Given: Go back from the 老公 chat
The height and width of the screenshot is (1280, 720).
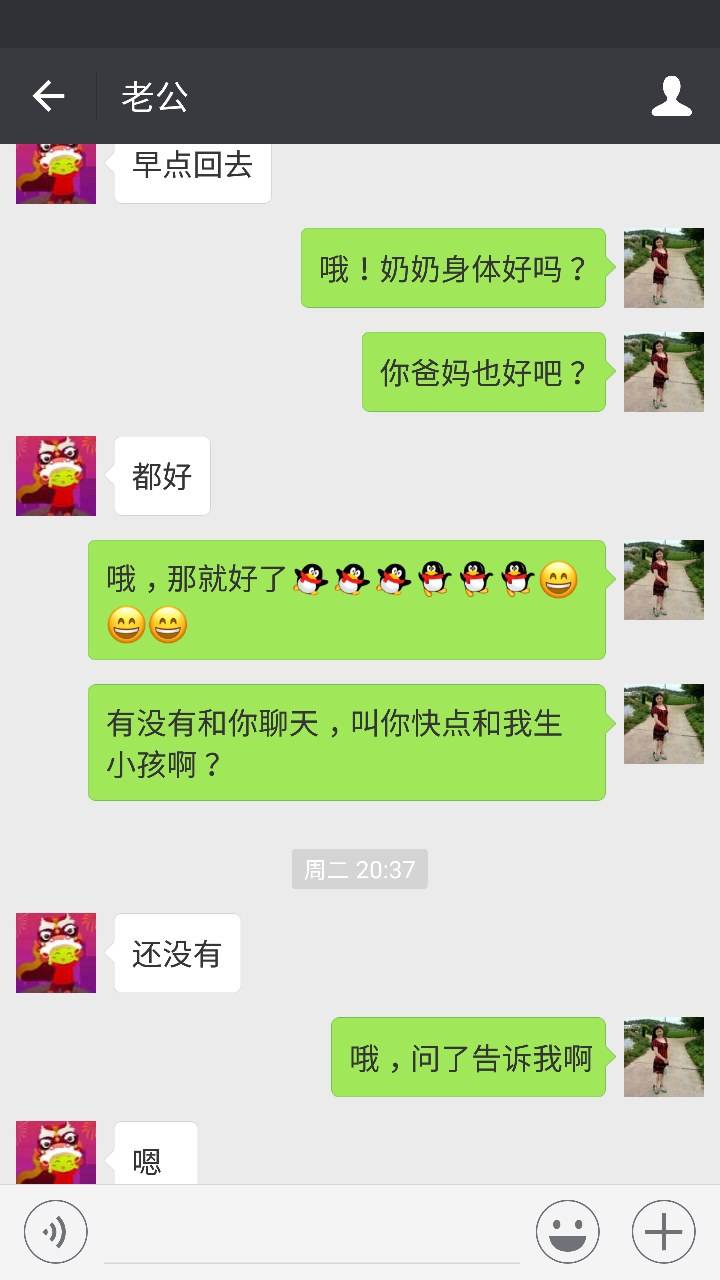Looking at the screenshot, I should click(x=48, y=96).
